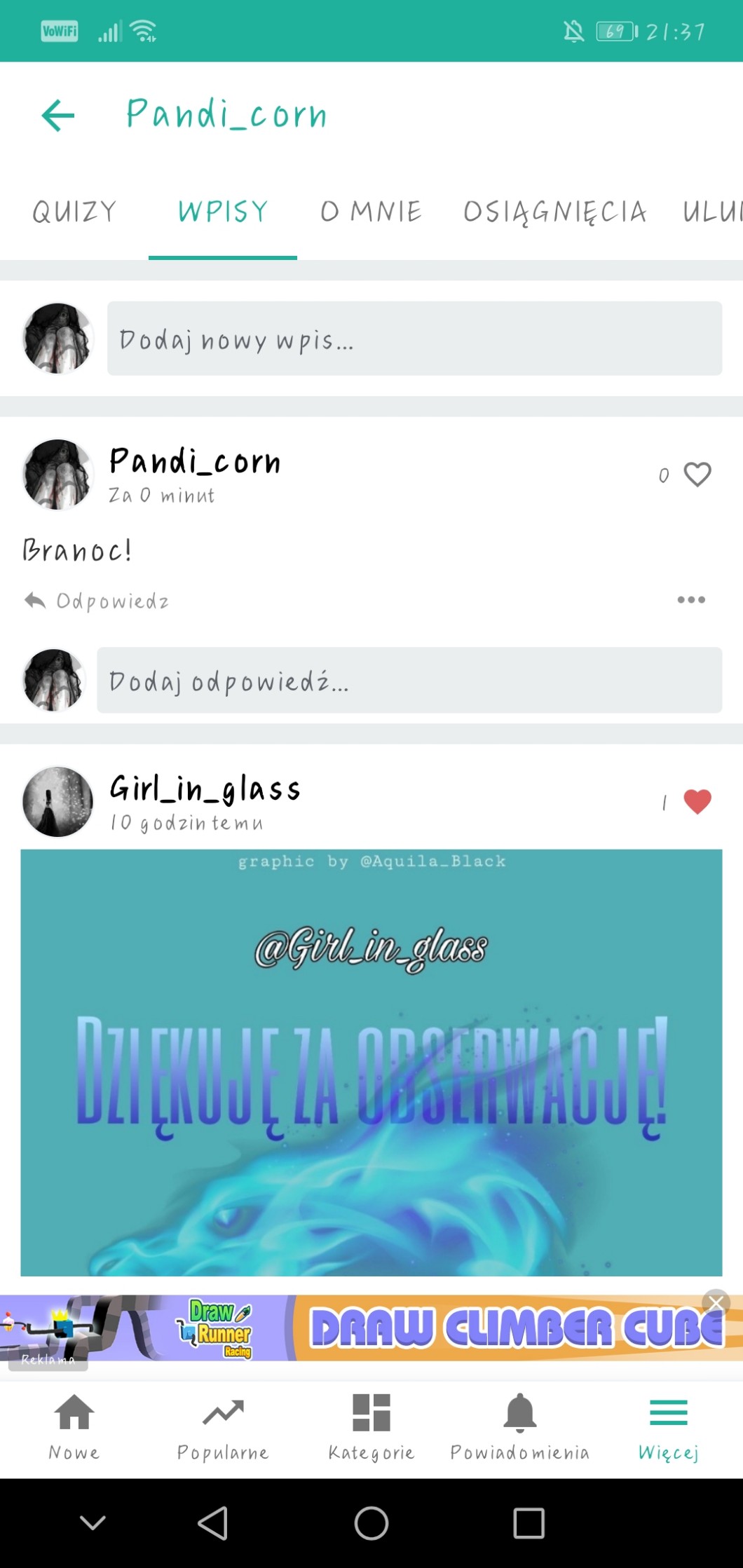Image resolution: width=743 pixels, height=1568 pixels.
Task: Close the Draw Climber Cube ad banner
Action: (x=716, y=1303)
